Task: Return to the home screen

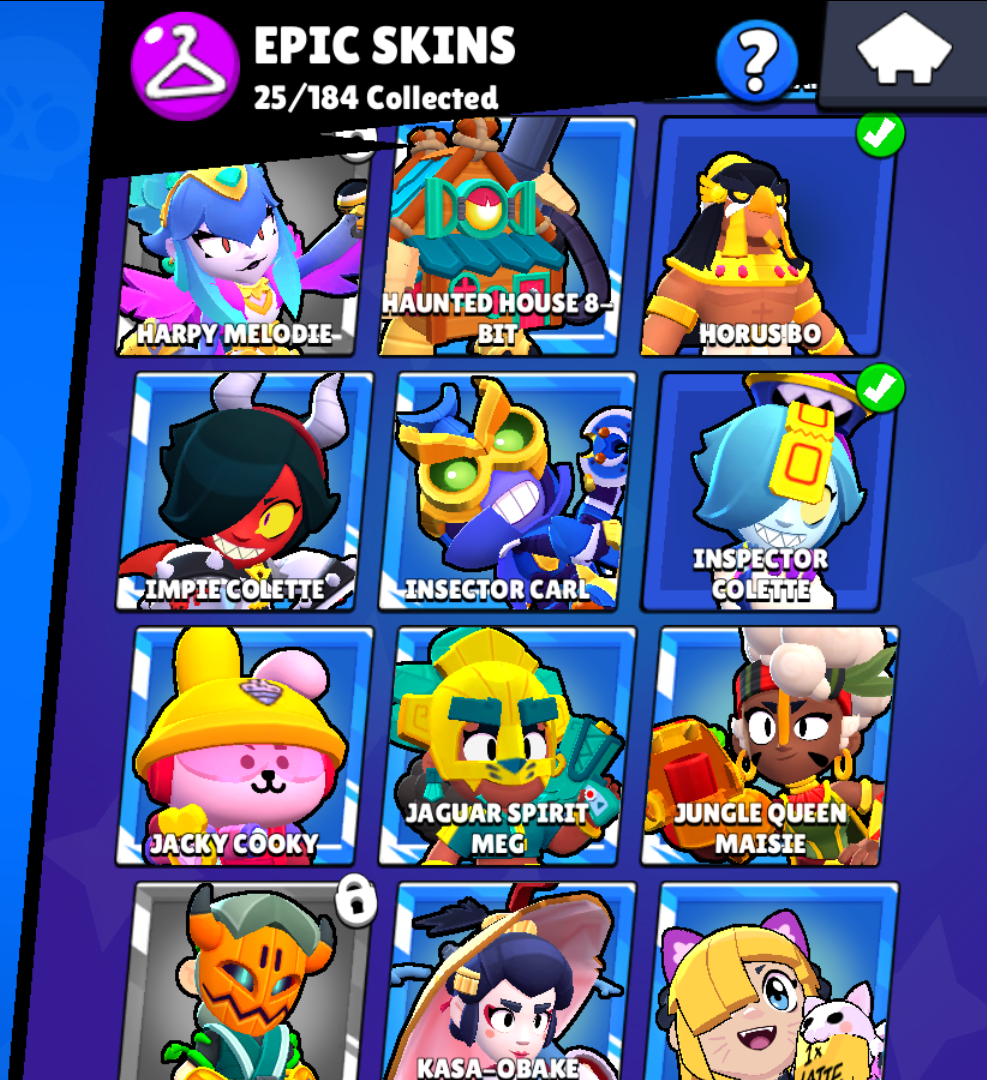Action: [903, 50]
